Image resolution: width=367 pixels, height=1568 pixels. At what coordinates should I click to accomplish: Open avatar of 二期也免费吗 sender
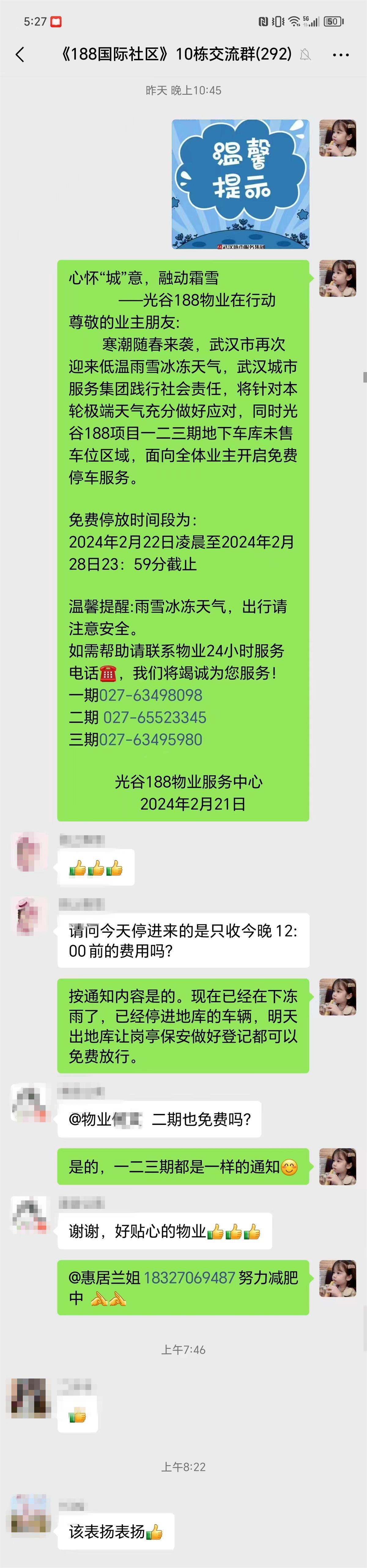(29, 1102)
